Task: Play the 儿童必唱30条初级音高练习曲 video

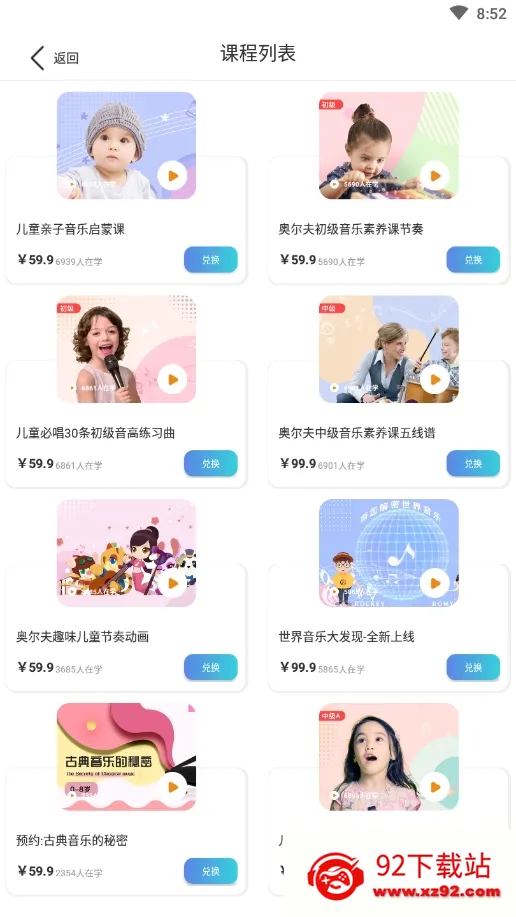Action: [x=173, y=379]
